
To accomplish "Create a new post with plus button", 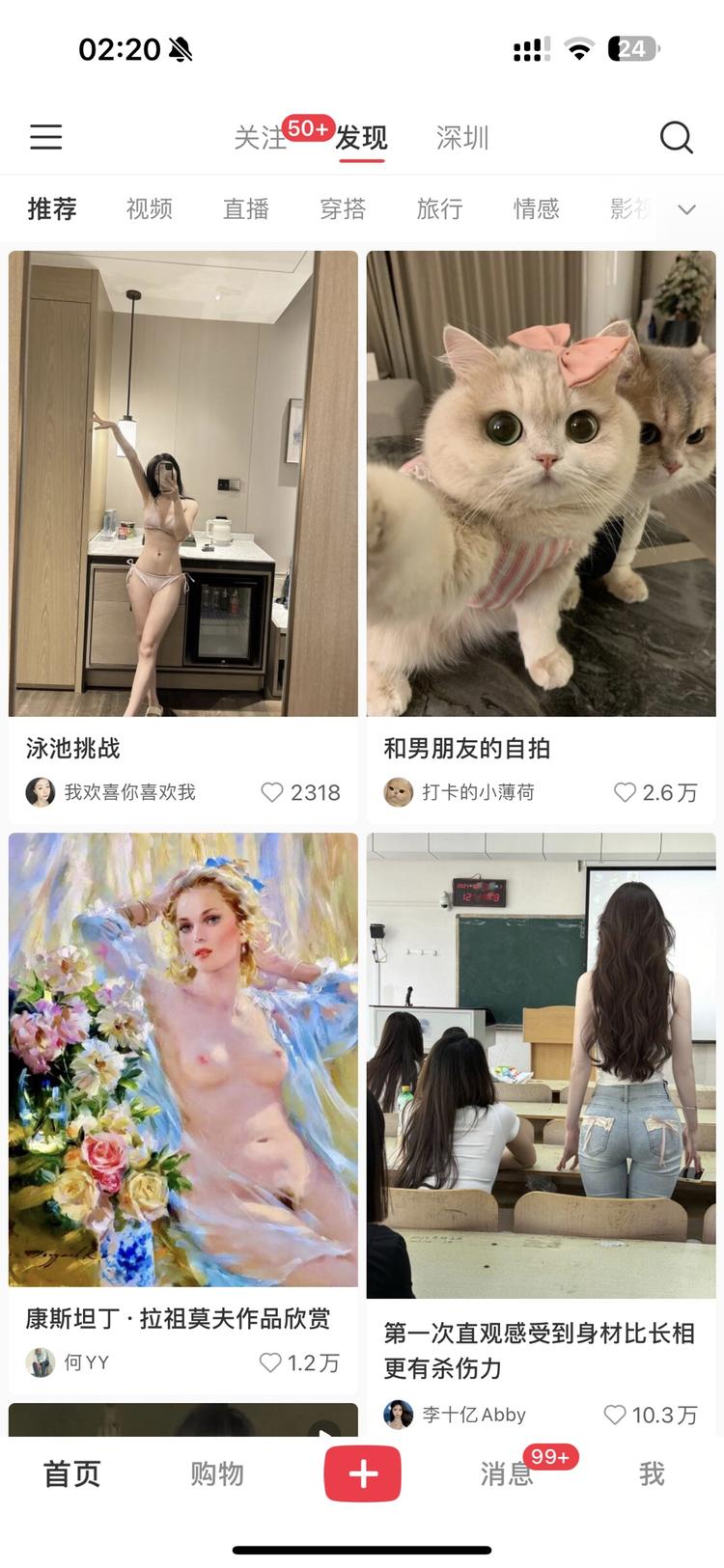I will [x=362, y=1473].
